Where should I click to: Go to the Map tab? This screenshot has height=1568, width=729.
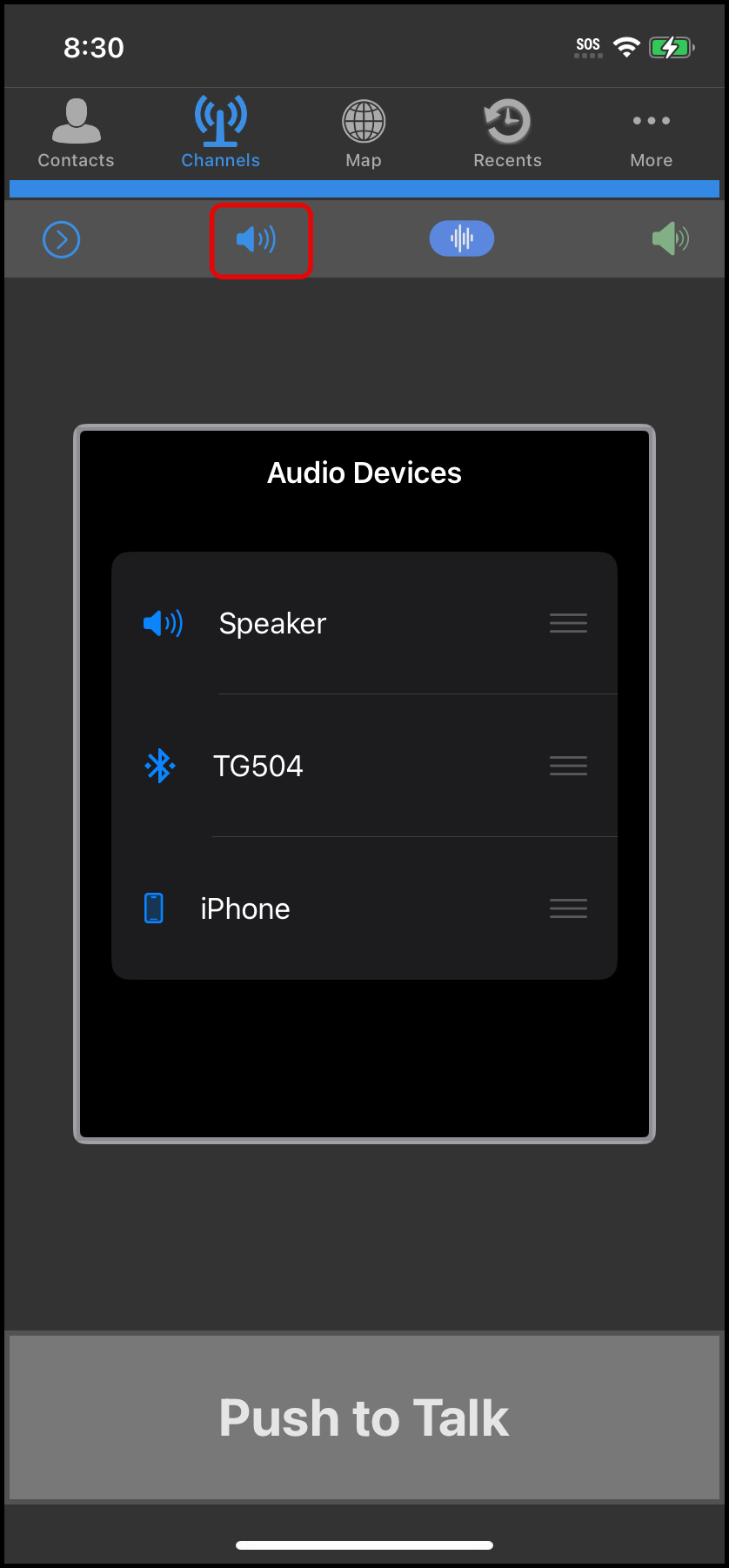364,134
